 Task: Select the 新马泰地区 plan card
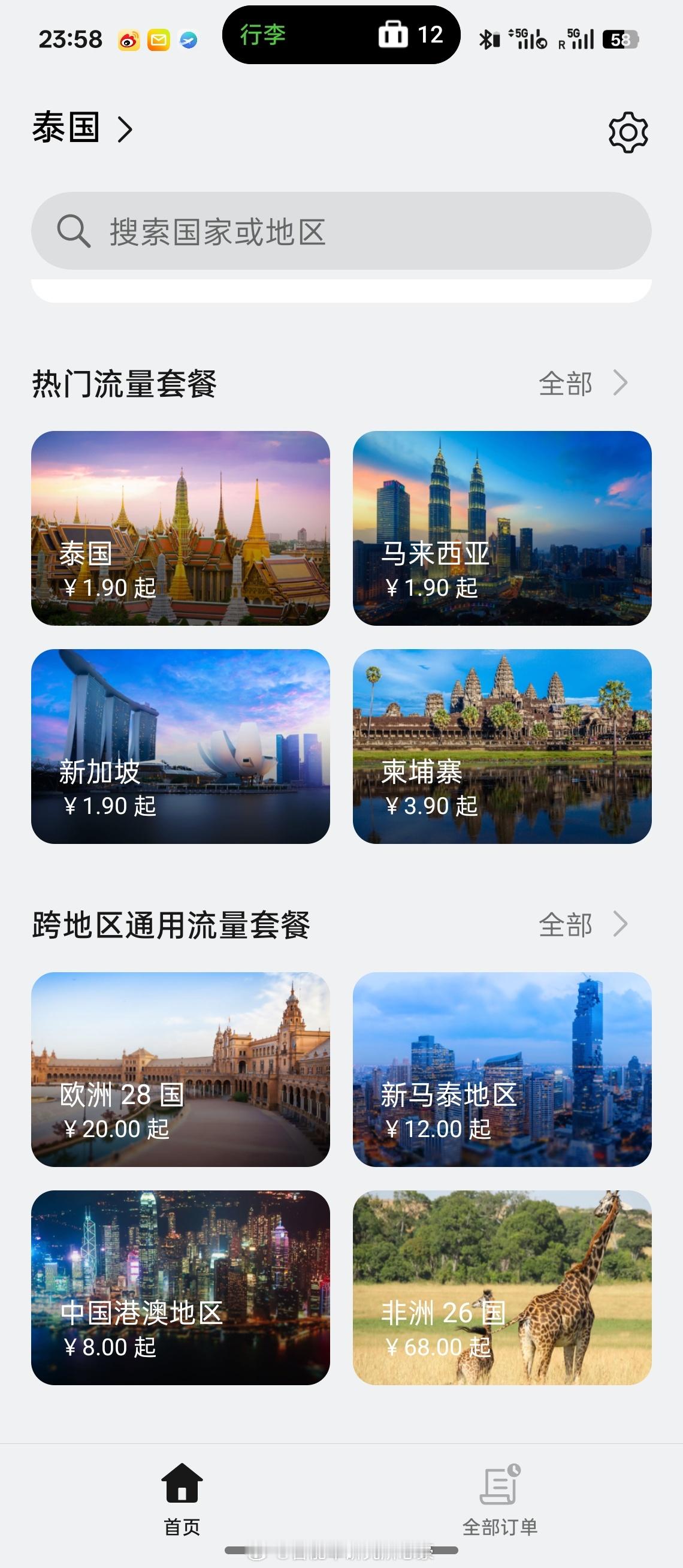pyautogui.click(x=501, y=1069)
